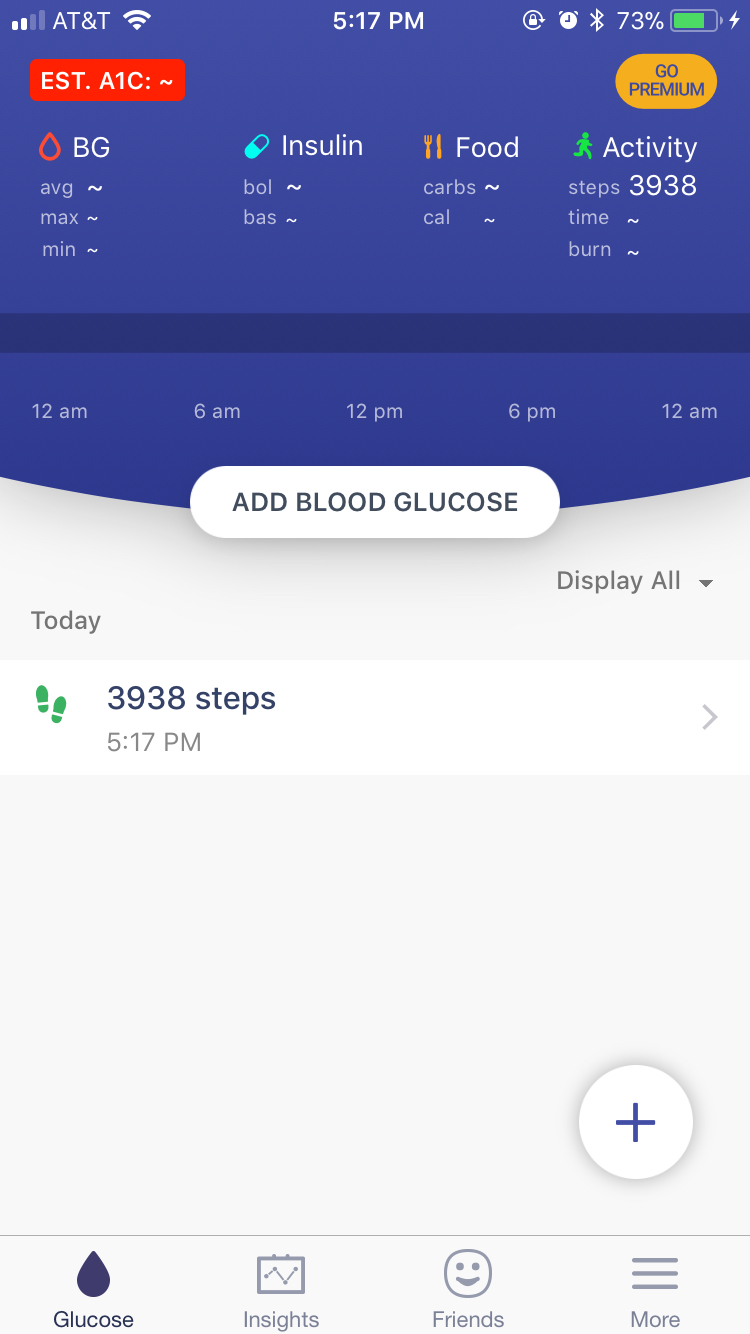The height and width of the screenshot is (1334, 750).
Task: Expand the Display All filter dropdown
Action: pyautogui.click(x=634, y=581)
